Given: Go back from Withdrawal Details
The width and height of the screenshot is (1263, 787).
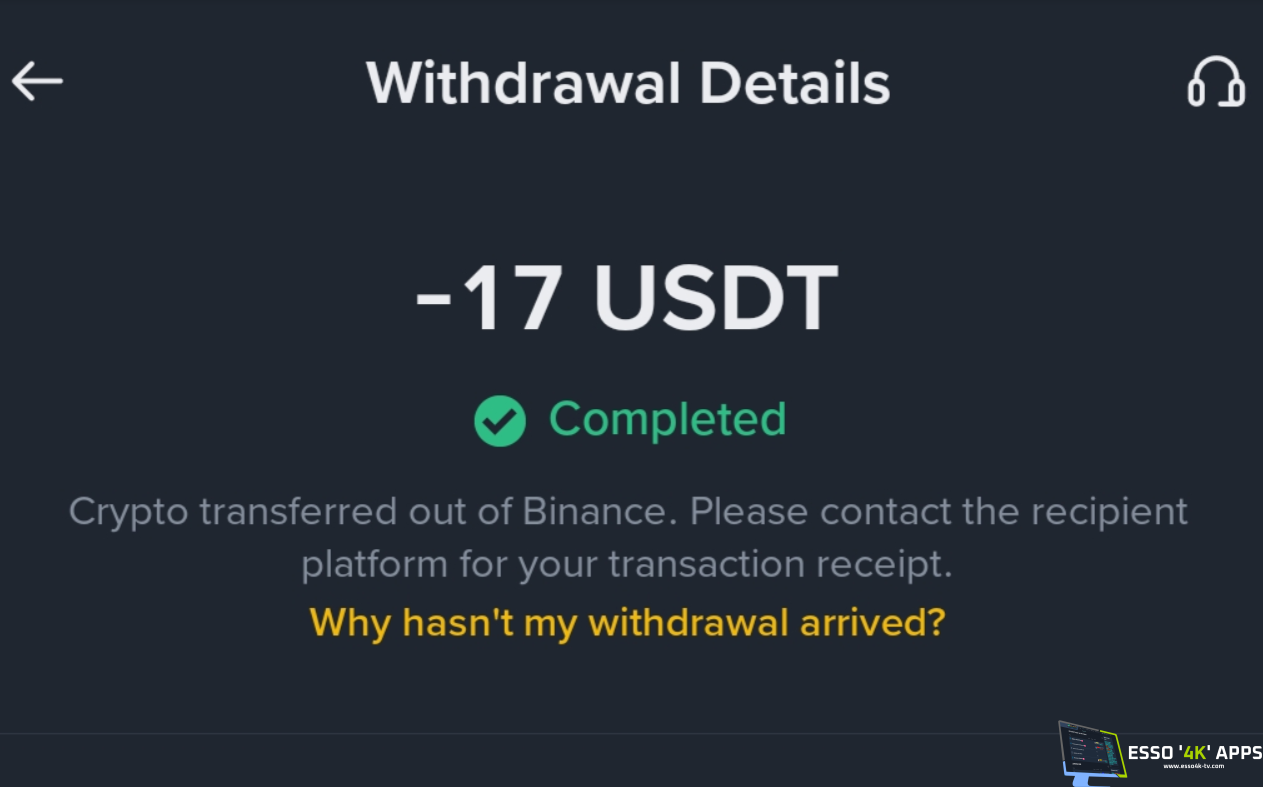Looking at the screenshot, I should pyautogui.click(x=37, y=81).
